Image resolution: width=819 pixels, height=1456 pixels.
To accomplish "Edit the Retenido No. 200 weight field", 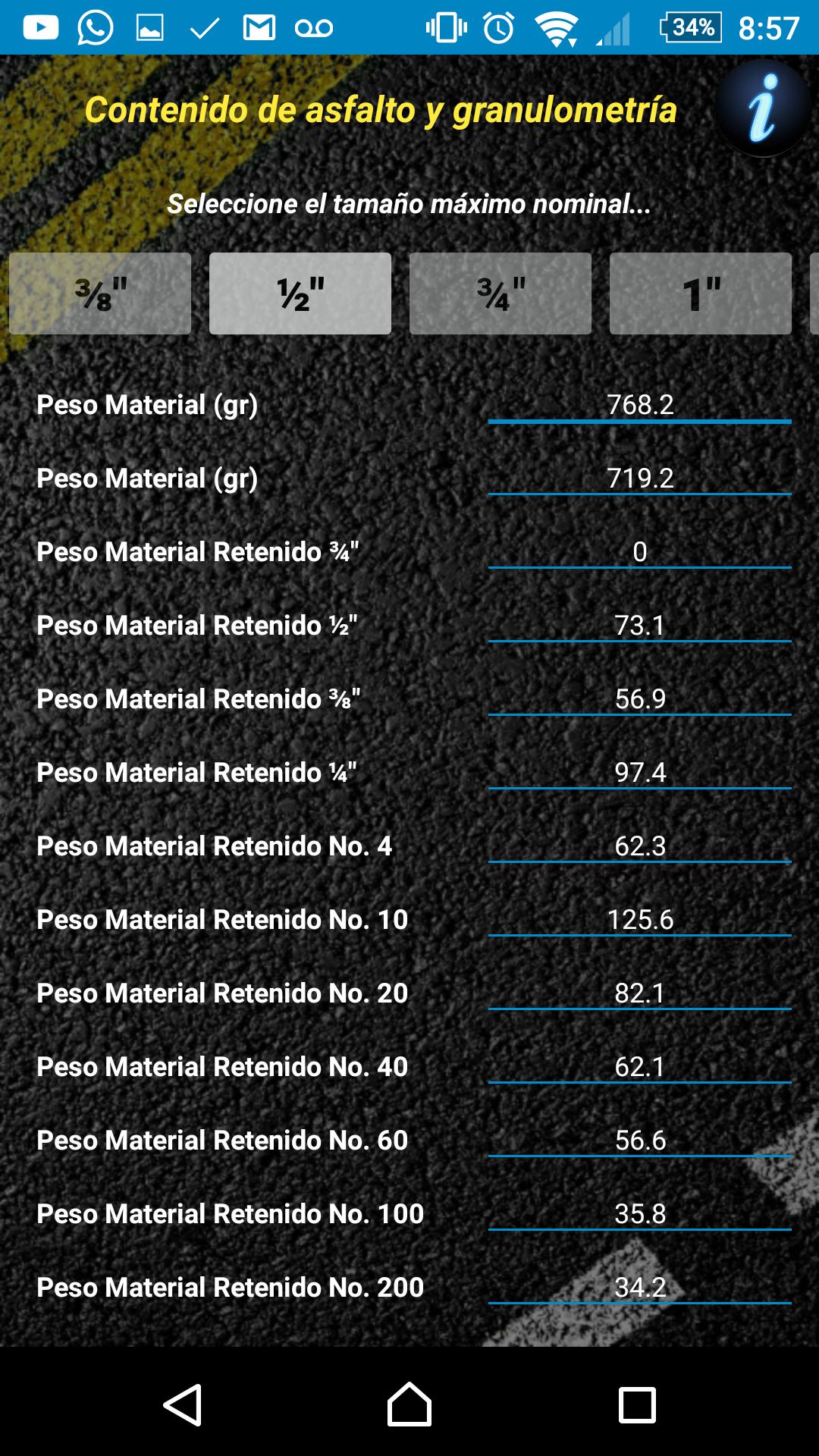I will click(x=639, y=1287).
